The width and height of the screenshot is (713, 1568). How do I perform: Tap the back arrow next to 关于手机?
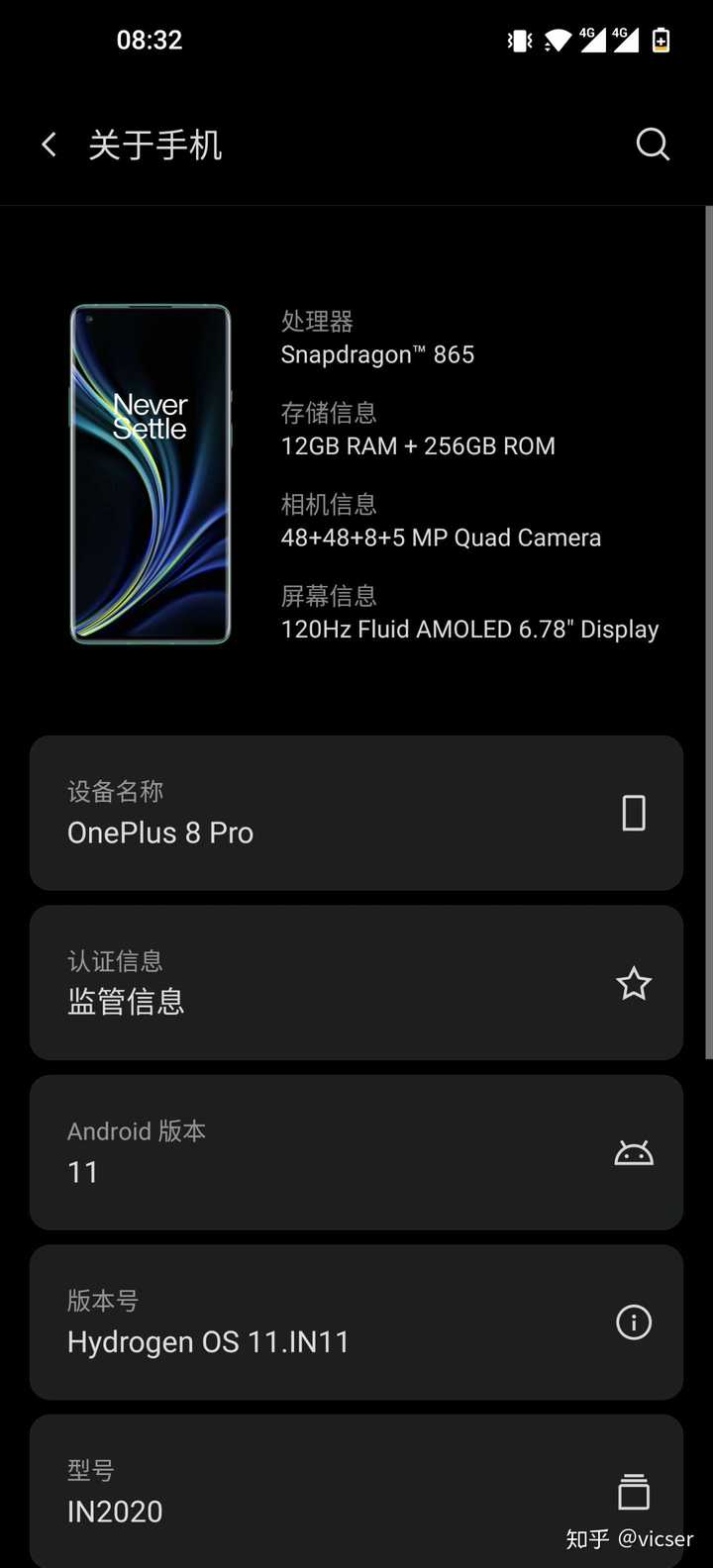pyautogui.click(x=49, y=144)
